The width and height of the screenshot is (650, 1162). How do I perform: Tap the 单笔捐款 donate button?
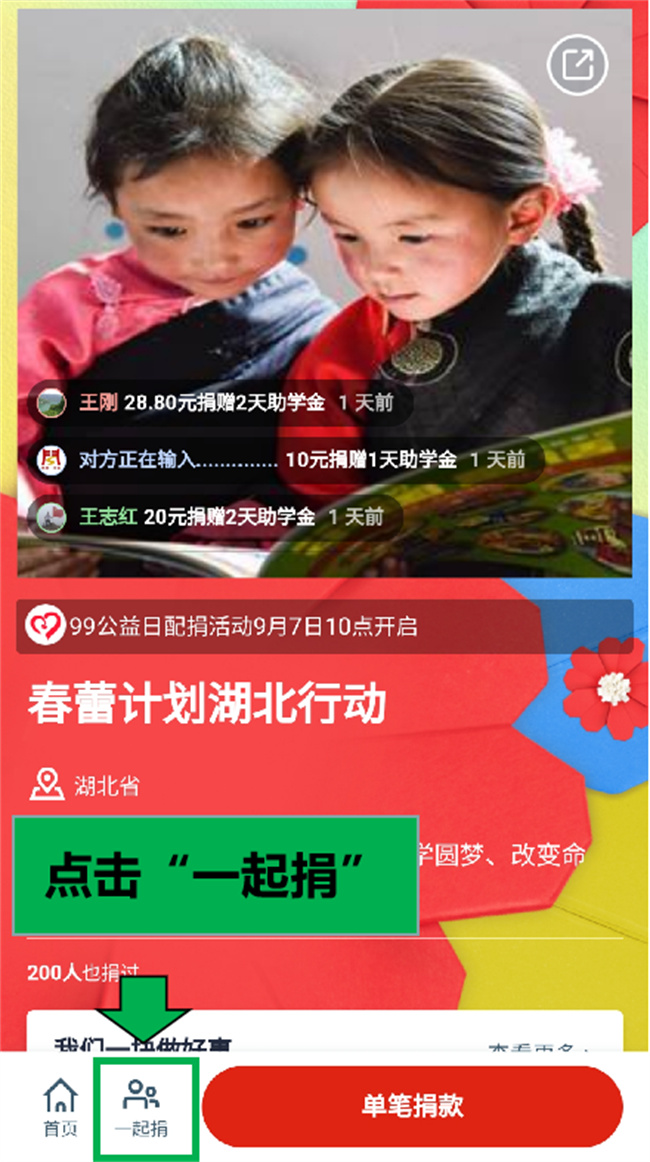click(412, 1106)
